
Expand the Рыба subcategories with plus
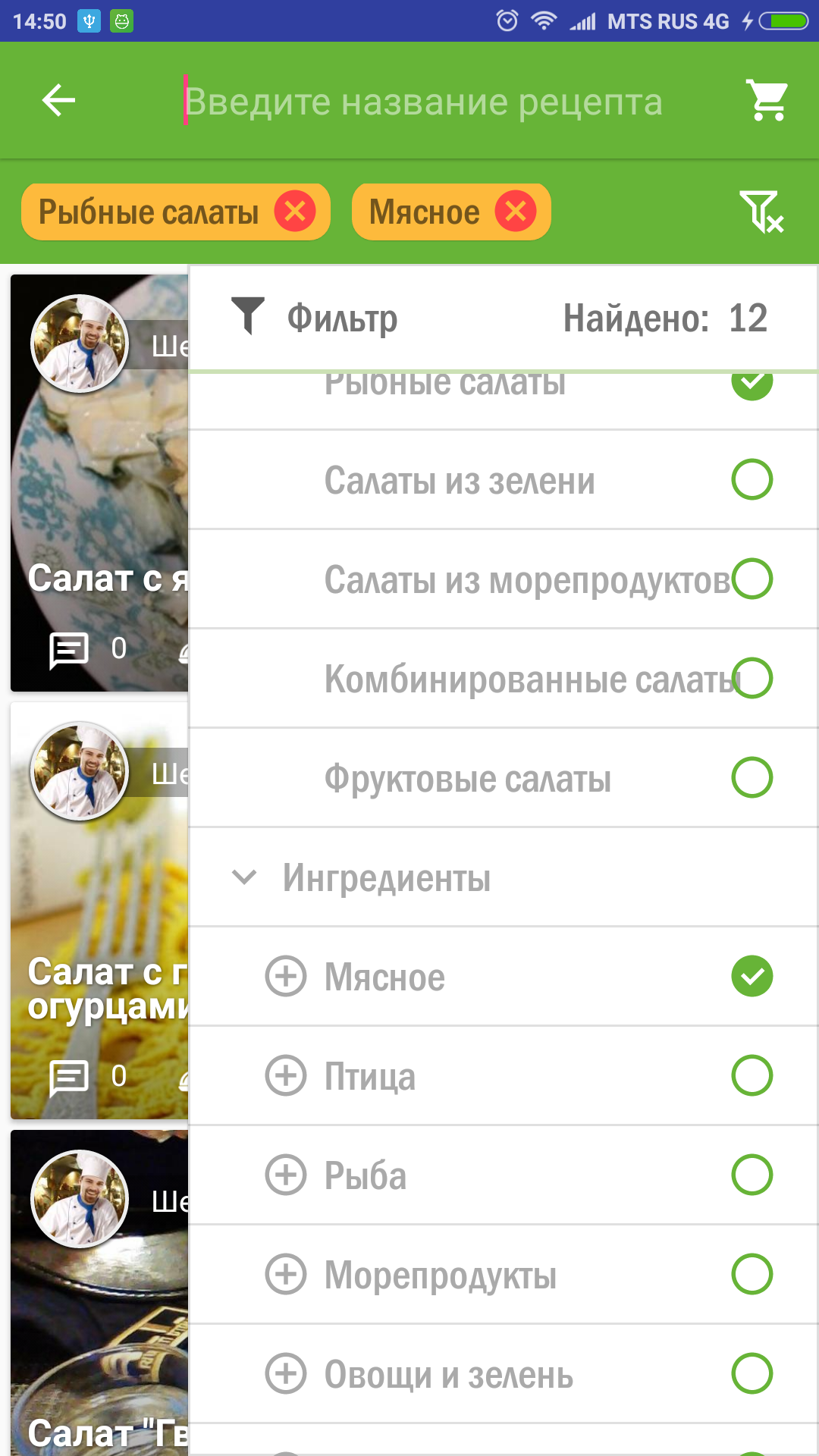coord(286,1175)
